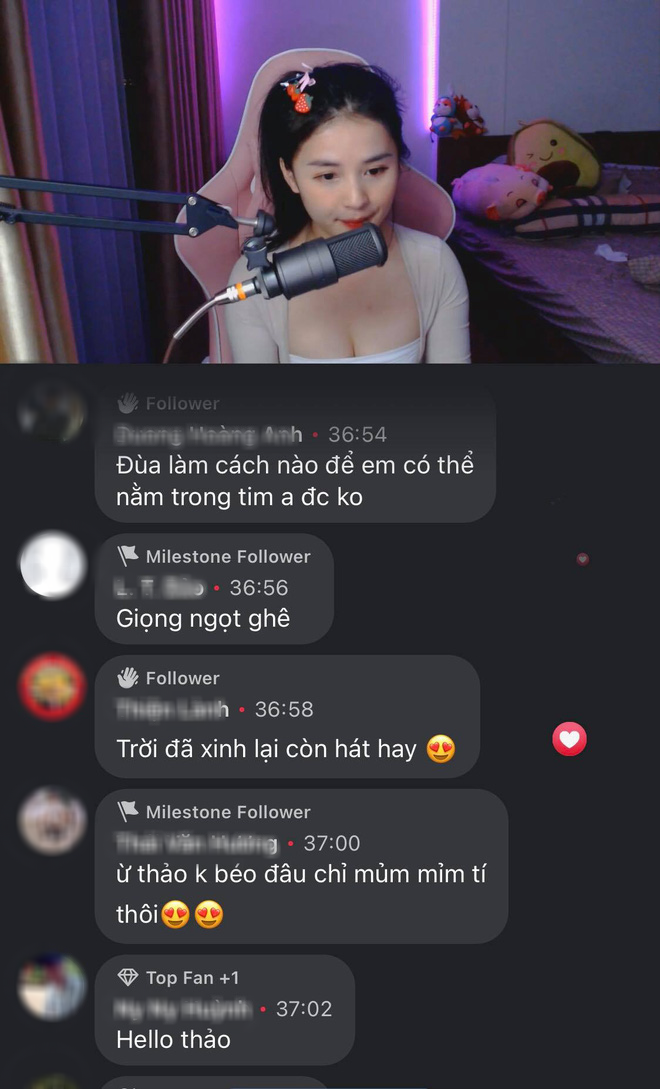Open avatar beside "ừ thảo k béo đâu" comment
The height and width of the screenshot is (1089, 660).
click(52, 820)
